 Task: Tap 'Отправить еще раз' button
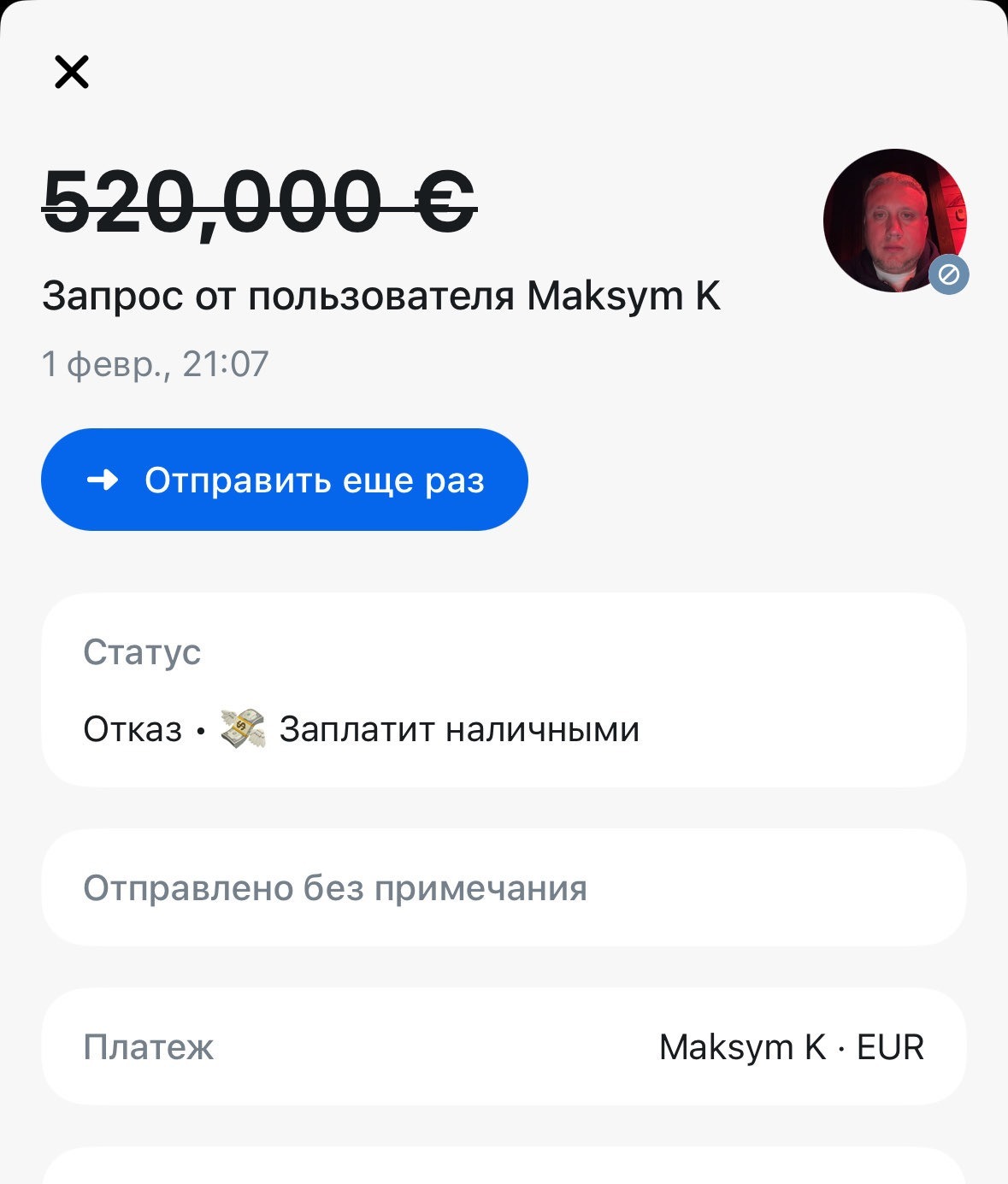pyautogui.click(x=285, y=480)
